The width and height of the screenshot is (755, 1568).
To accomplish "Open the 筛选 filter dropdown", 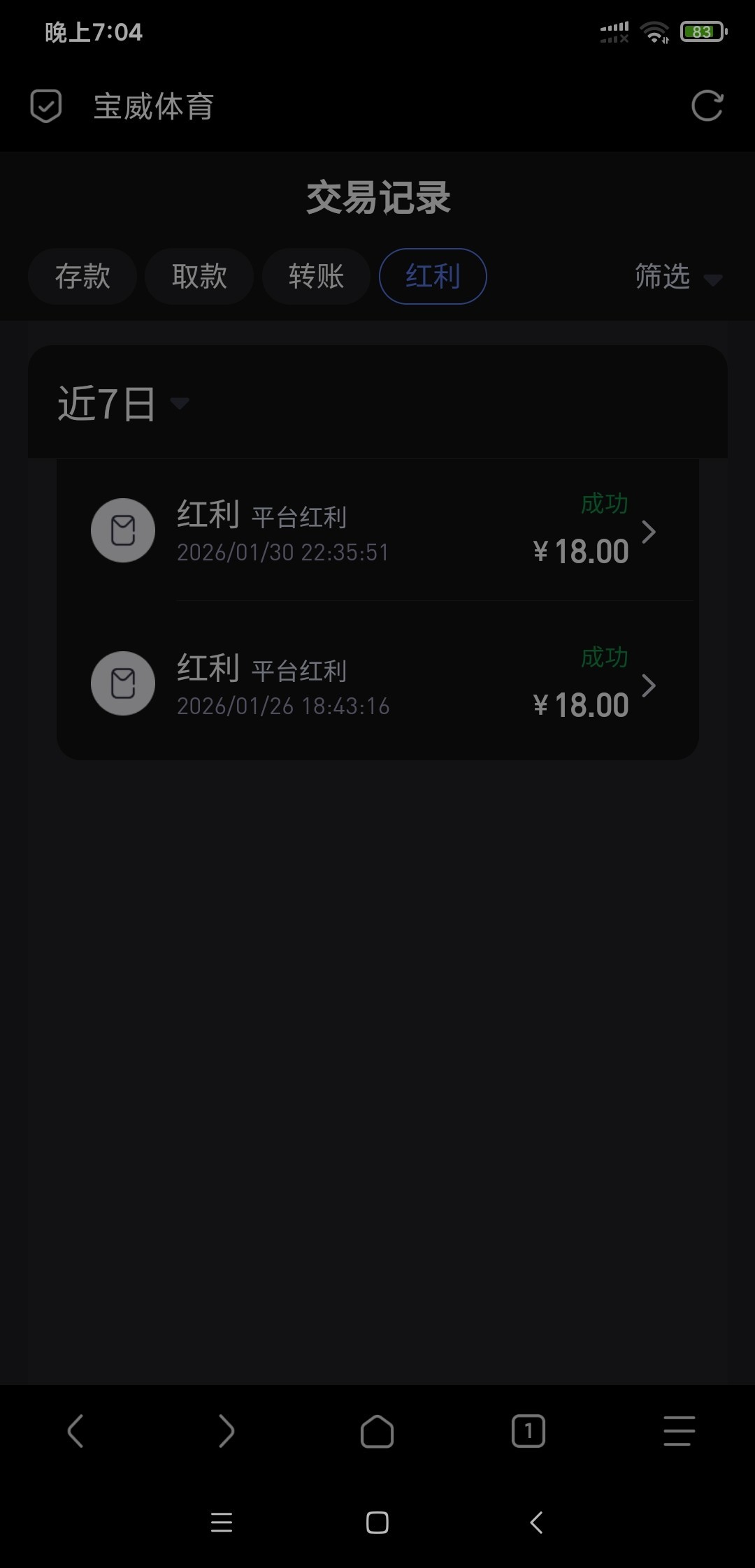I will tap(677, 277).
